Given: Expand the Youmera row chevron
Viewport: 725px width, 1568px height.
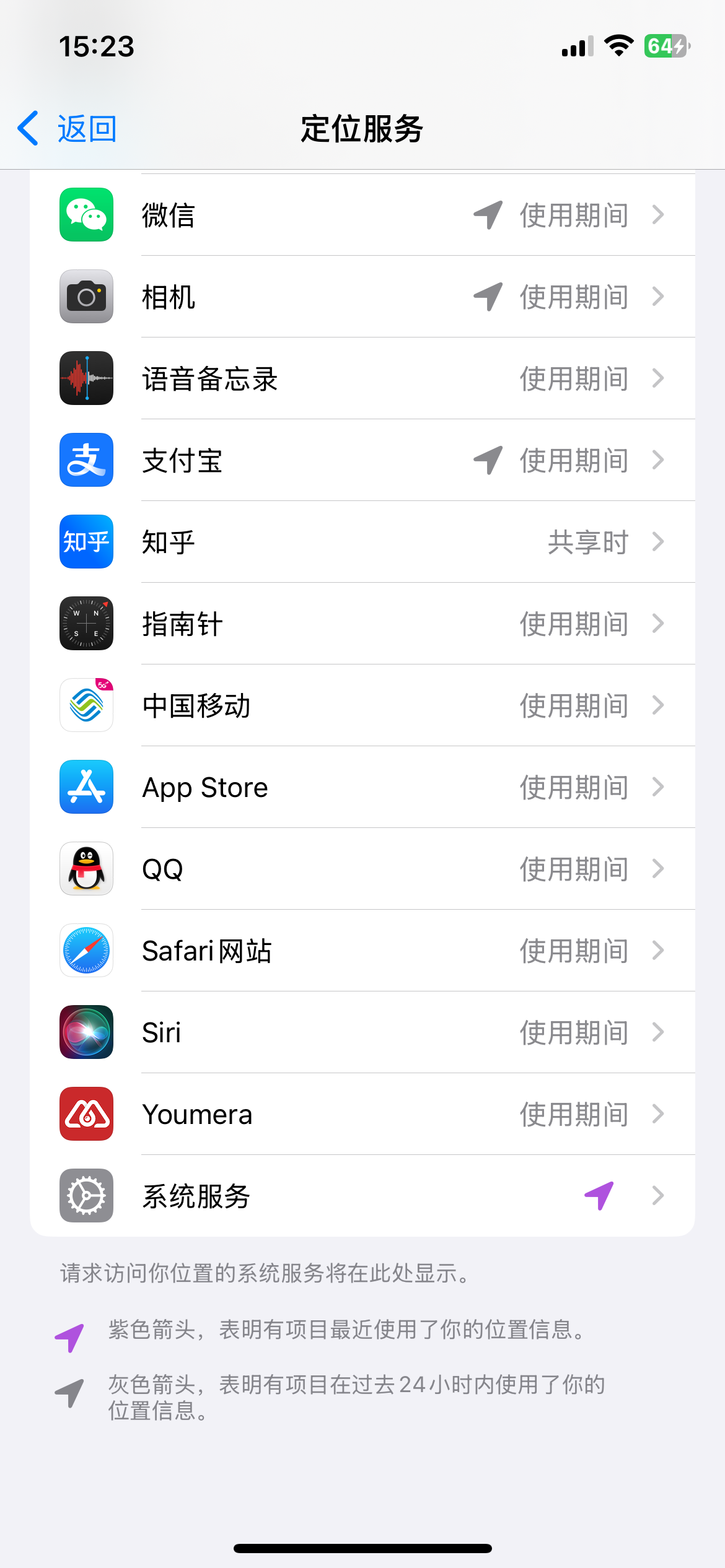Looking at the screenshot, I should coord(659,1114).
